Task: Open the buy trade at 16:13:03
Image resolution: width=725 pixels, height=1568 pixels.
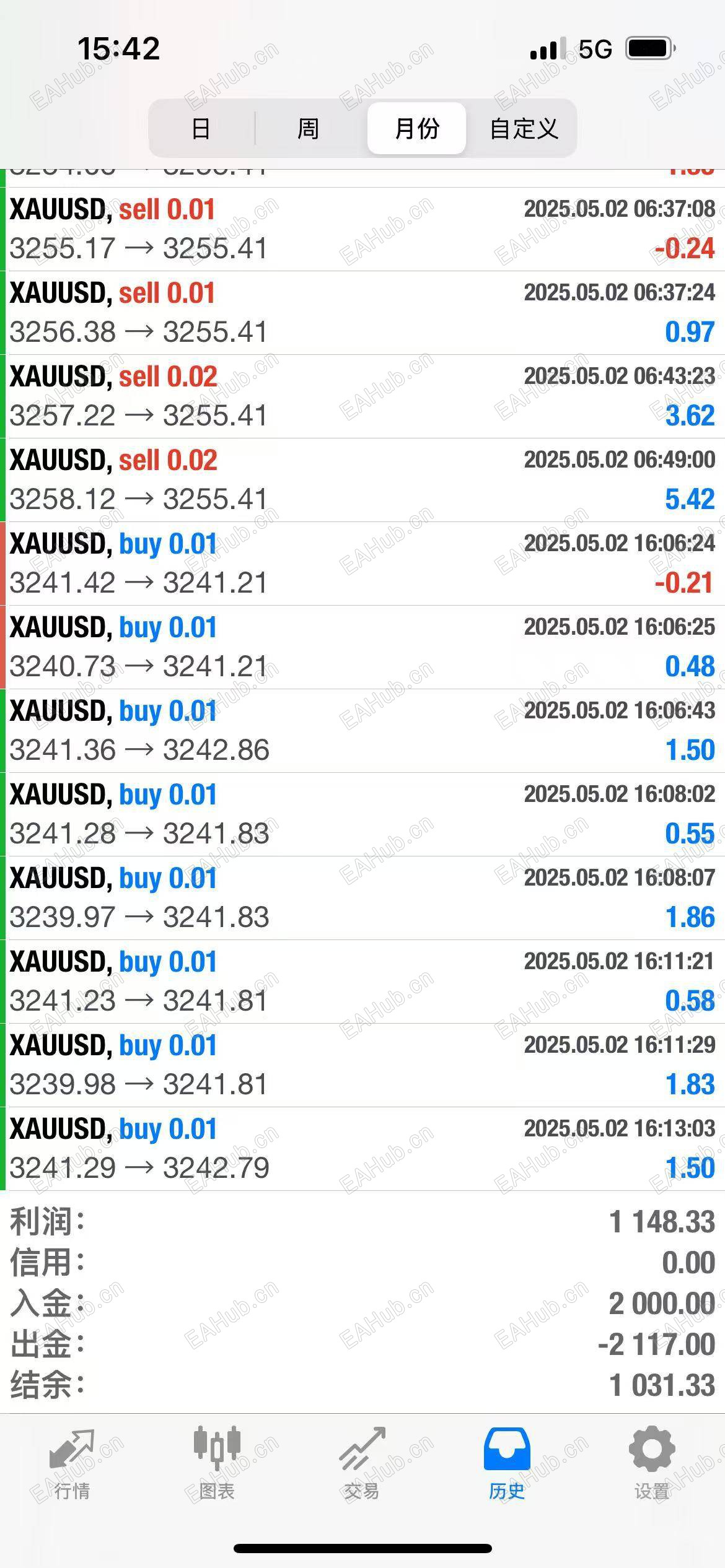Action: pyautogui.click(x=362, y=1149)
